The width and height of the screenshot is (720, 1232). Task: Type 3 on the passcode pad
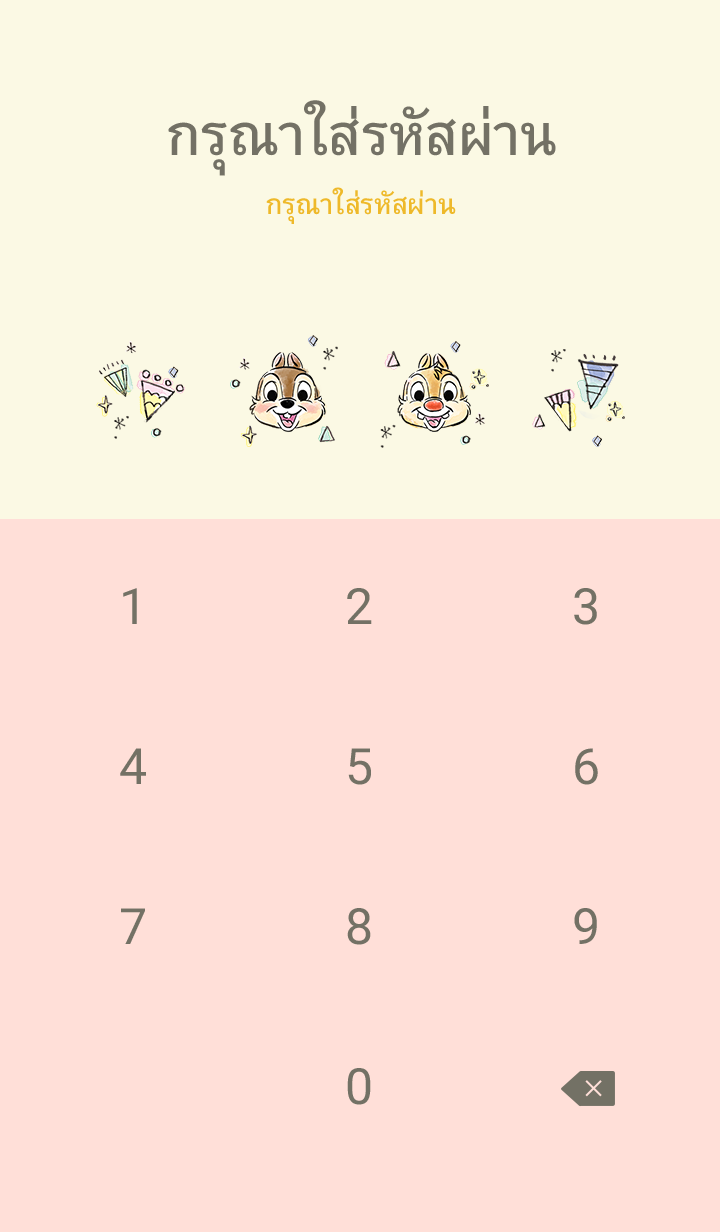click(586, 607)
